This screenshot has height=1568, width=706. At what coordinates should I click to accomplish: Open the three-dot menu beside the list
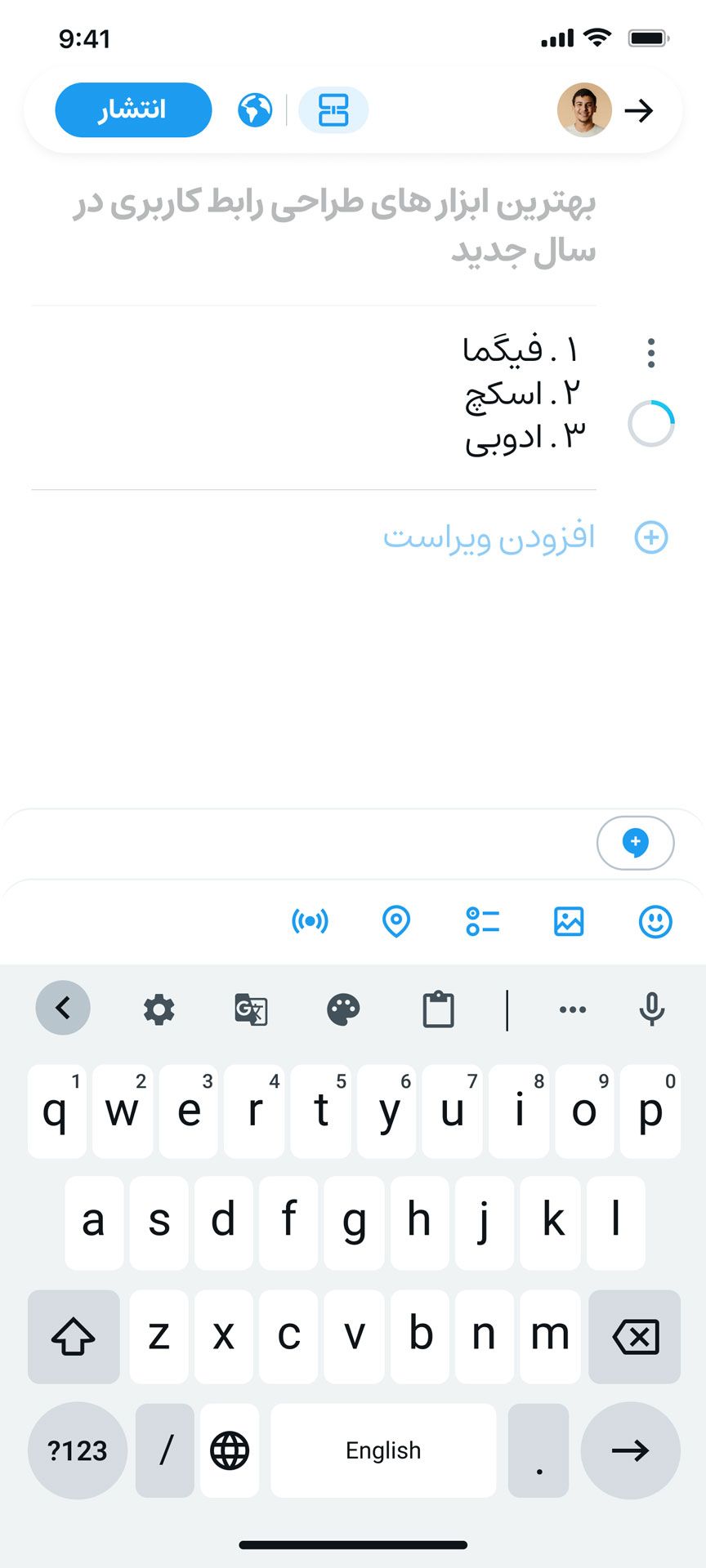pos(650,353)
